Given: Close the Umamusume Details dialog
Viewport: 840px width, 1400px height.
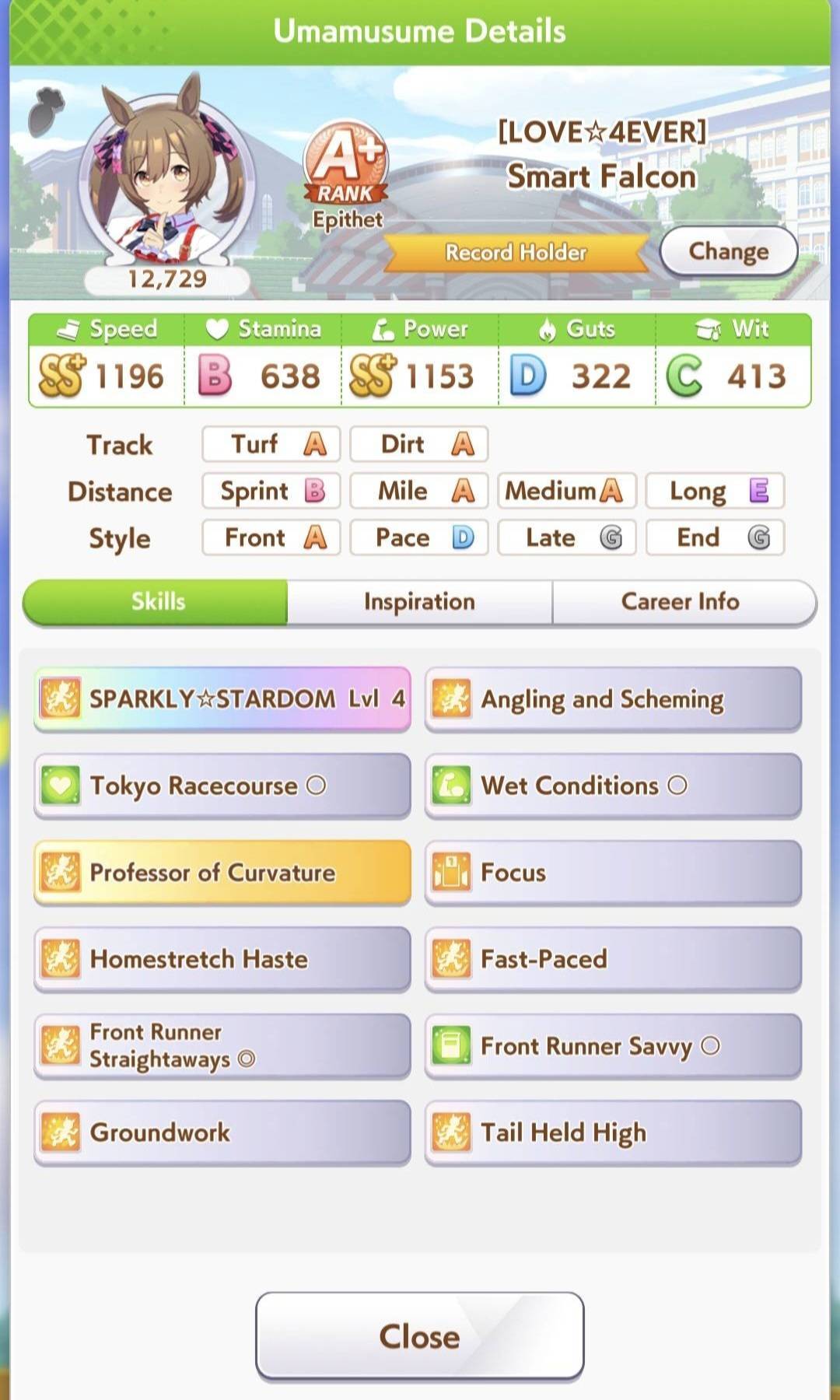Looking at the screenshot, I should click(x=420, y=1336).
